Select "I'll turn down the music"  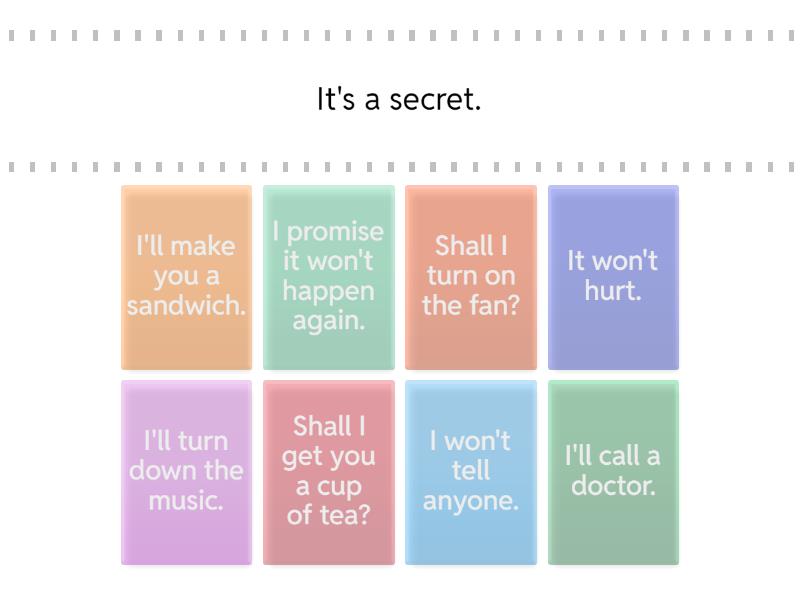186,472
